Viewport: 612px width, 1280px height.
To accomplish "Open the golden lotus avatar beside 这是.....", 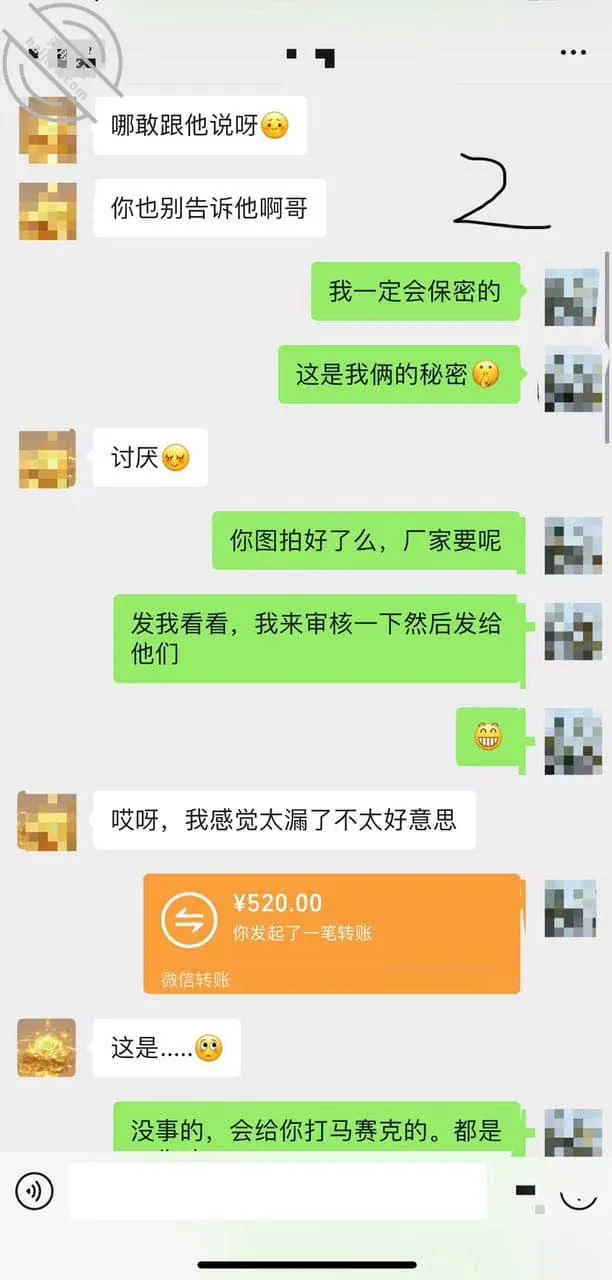I will click(x=47, y=1047).
